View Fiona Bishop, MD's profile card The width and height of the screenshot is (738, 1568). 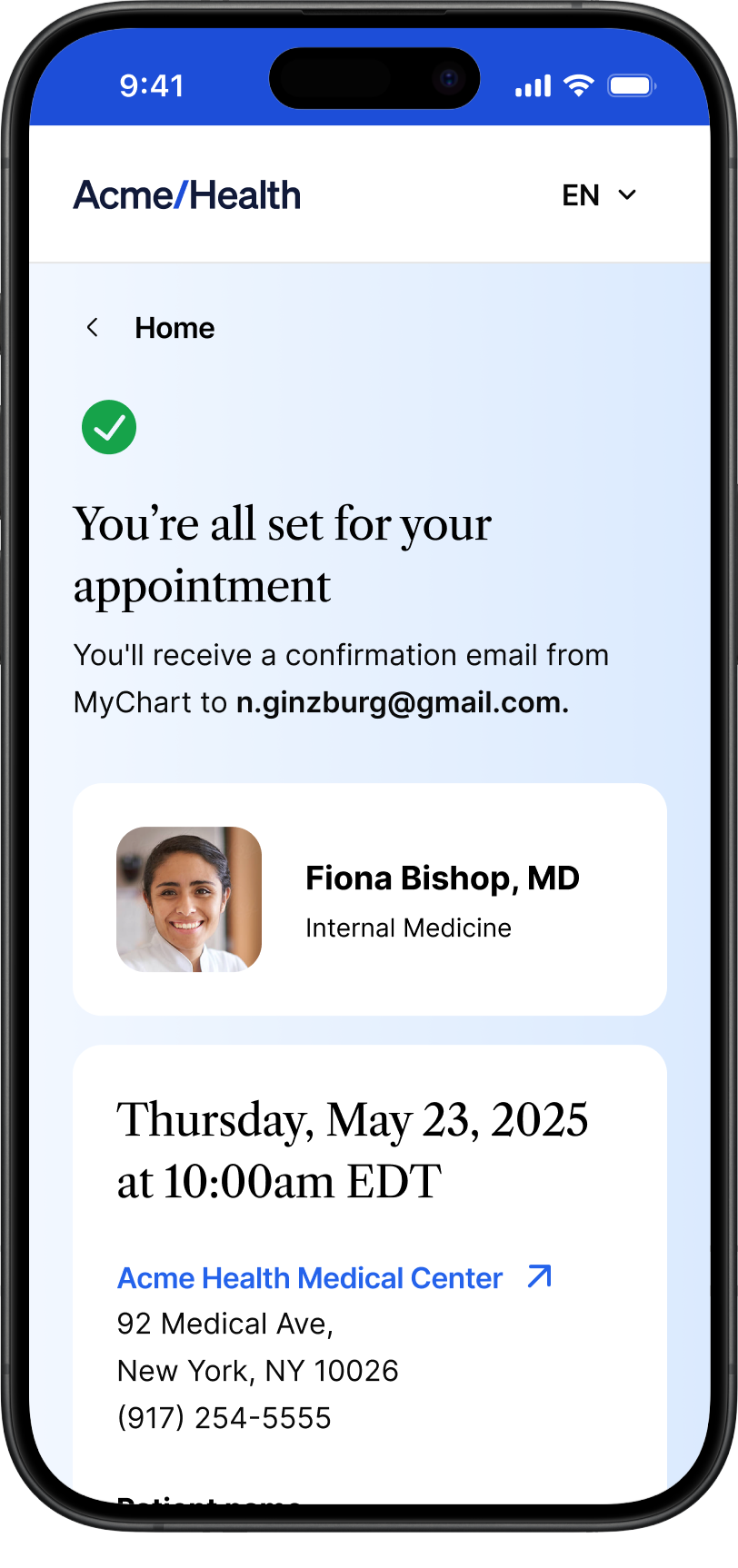coord(369,899)
